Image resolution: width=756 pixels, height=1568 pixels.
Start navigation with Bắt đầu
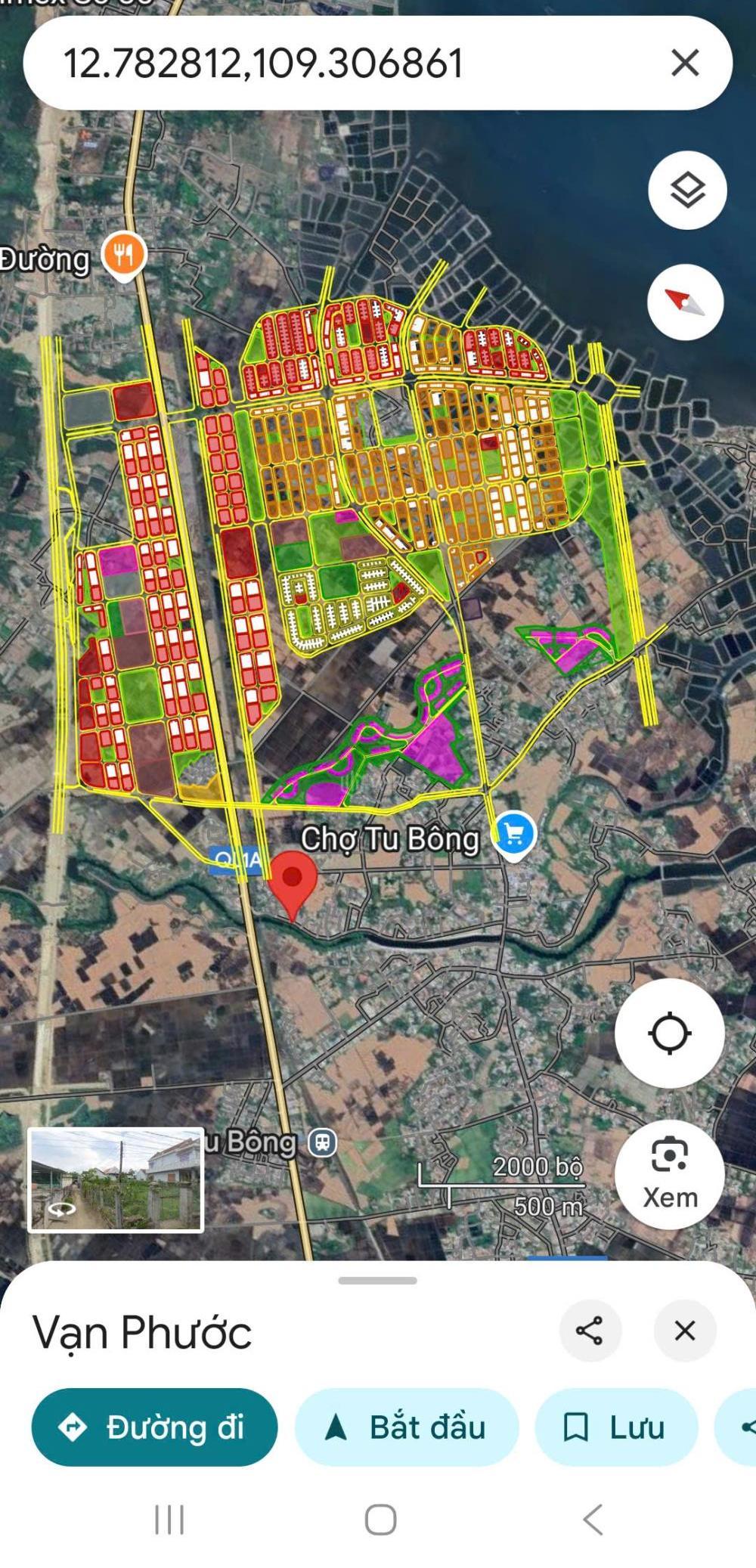[407, 1427]
